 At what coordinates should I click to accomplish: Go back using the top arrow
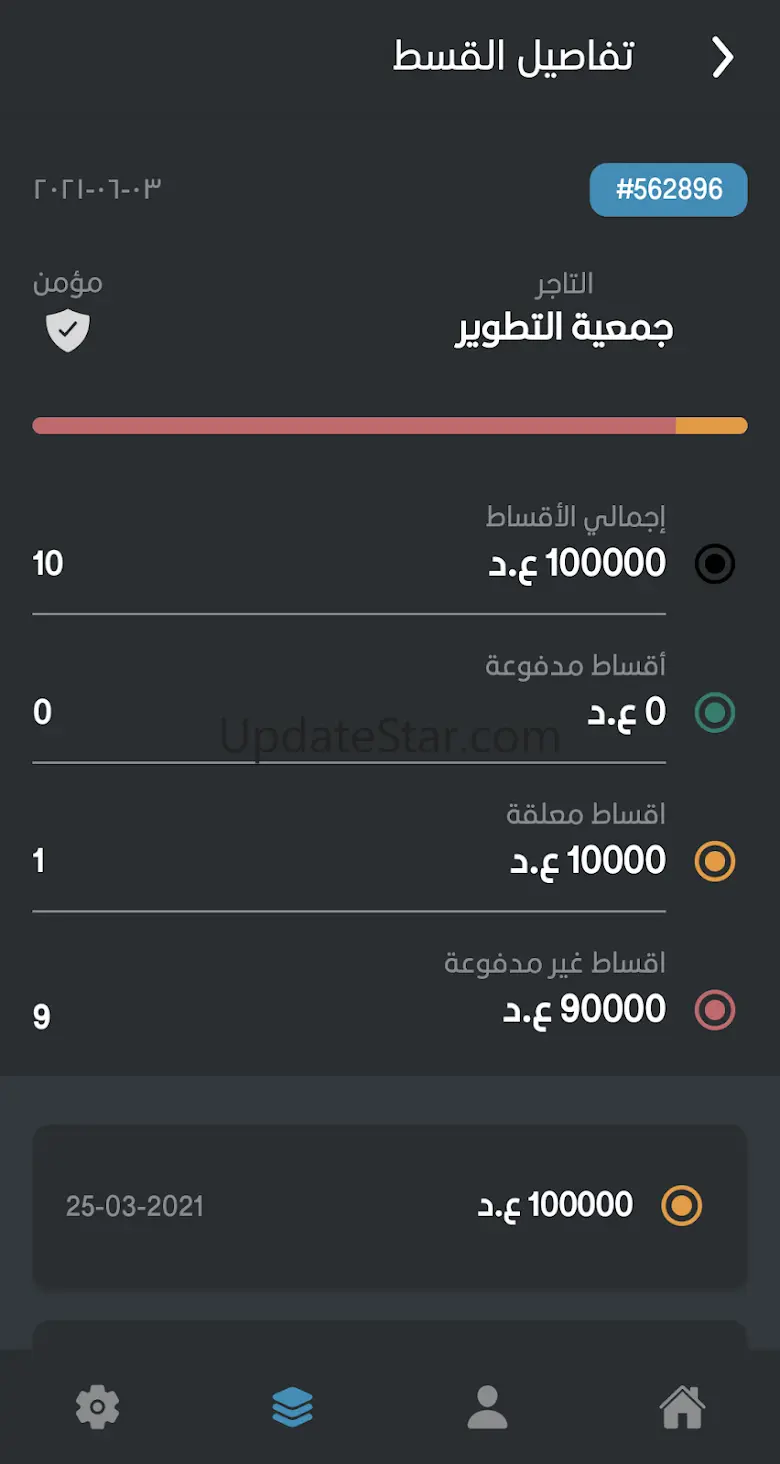(x=722, y=57)
